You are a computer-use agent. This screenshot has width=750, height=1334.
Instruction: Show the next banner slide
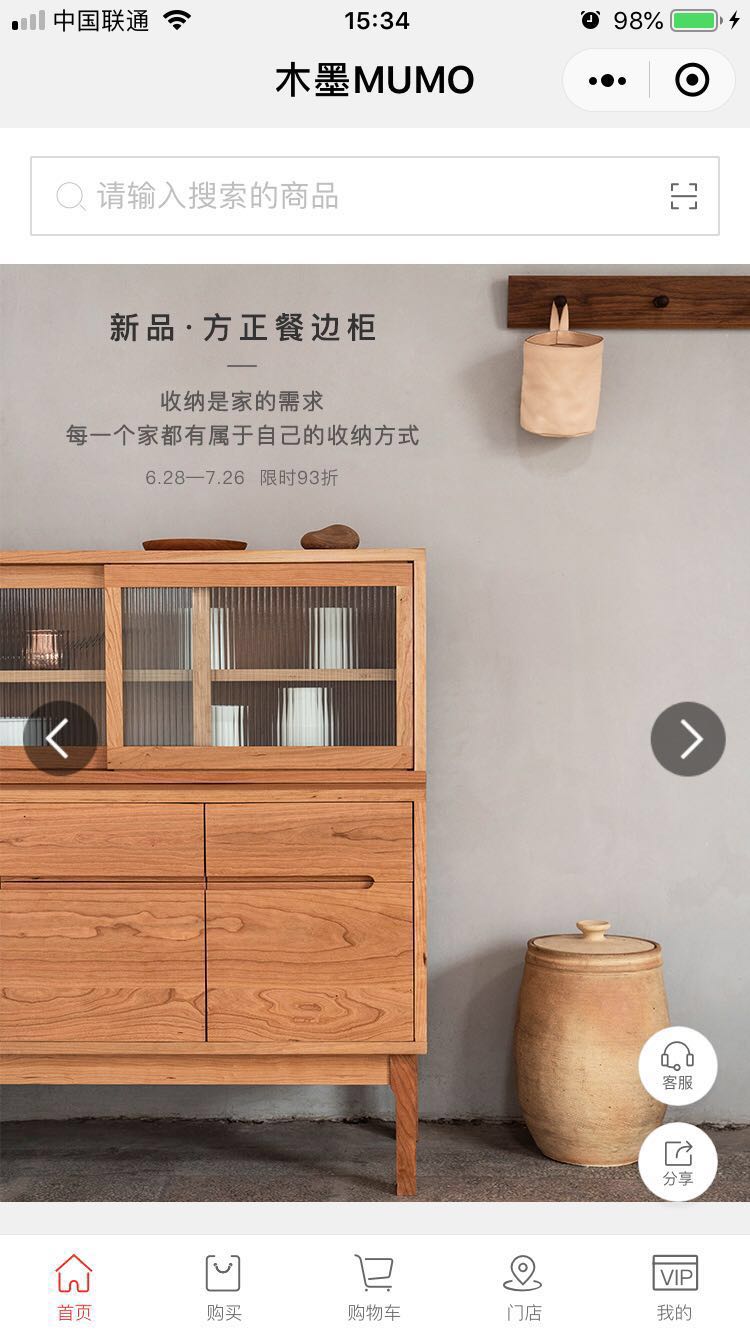(x=688, y=739)
